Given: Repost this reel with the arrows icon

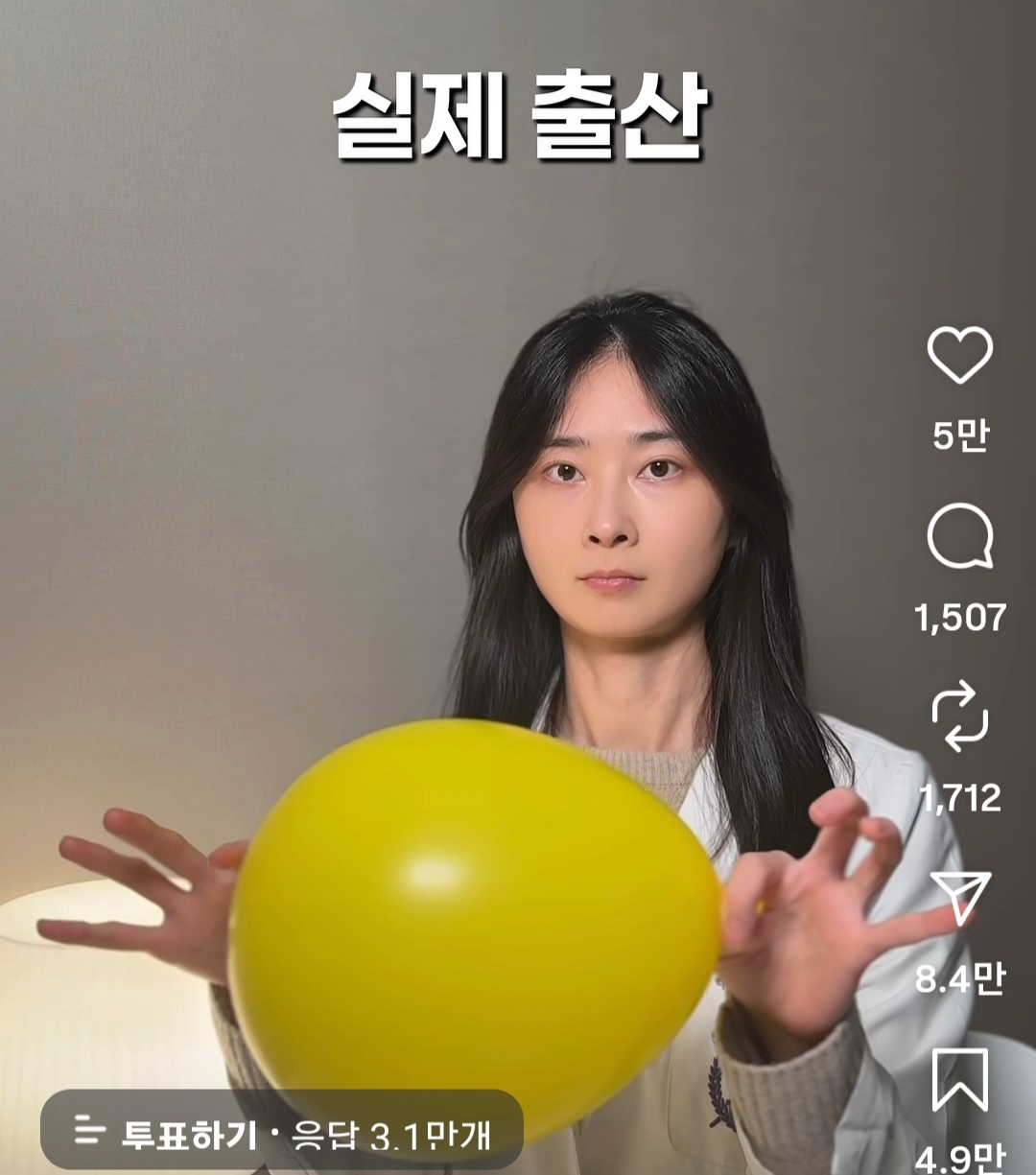Looking at the screenshot, I should click(x=959, y=717).
